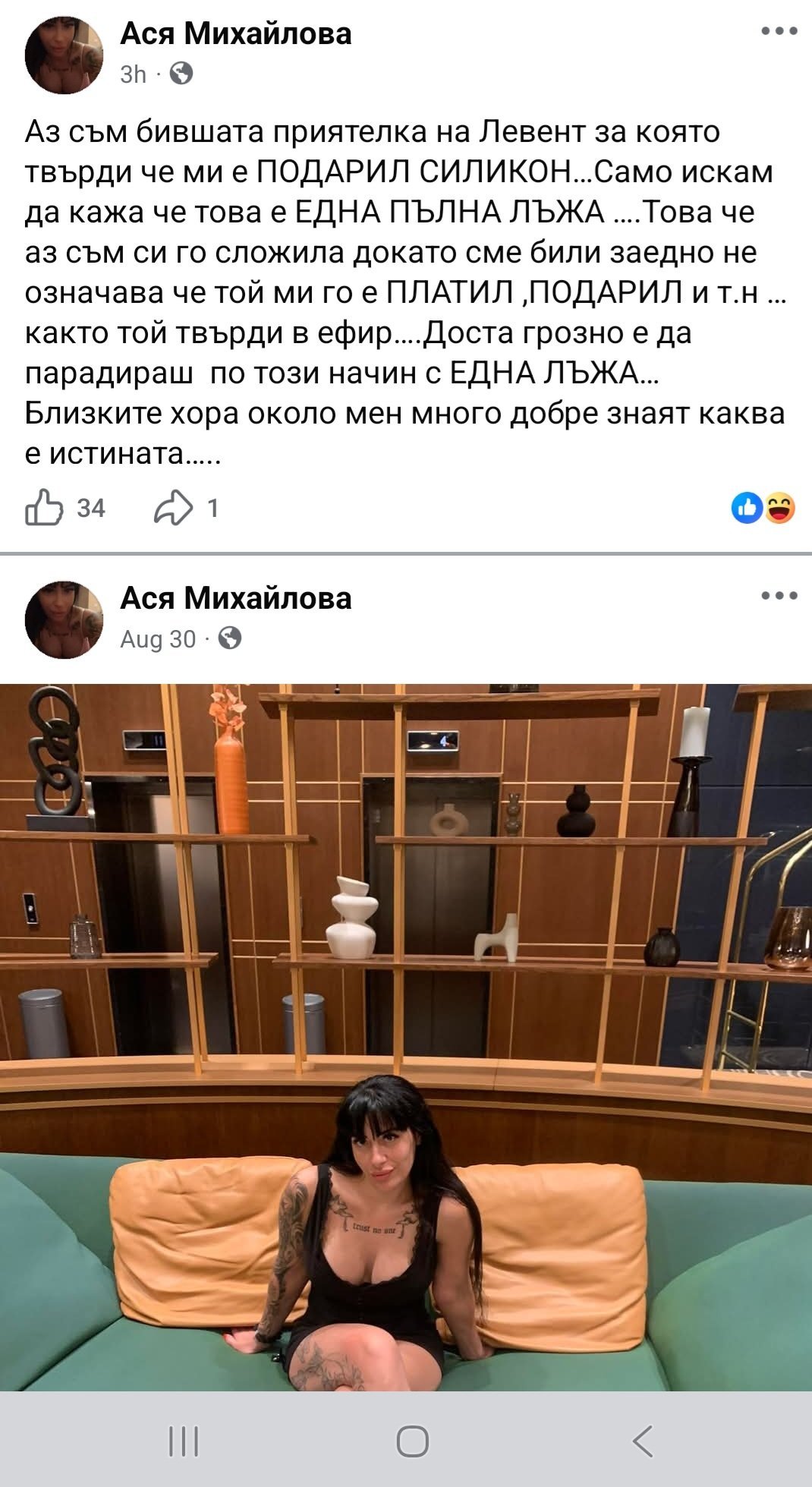
Task: Open recent apps from navigation bar
Action: tap(183, 1441)
